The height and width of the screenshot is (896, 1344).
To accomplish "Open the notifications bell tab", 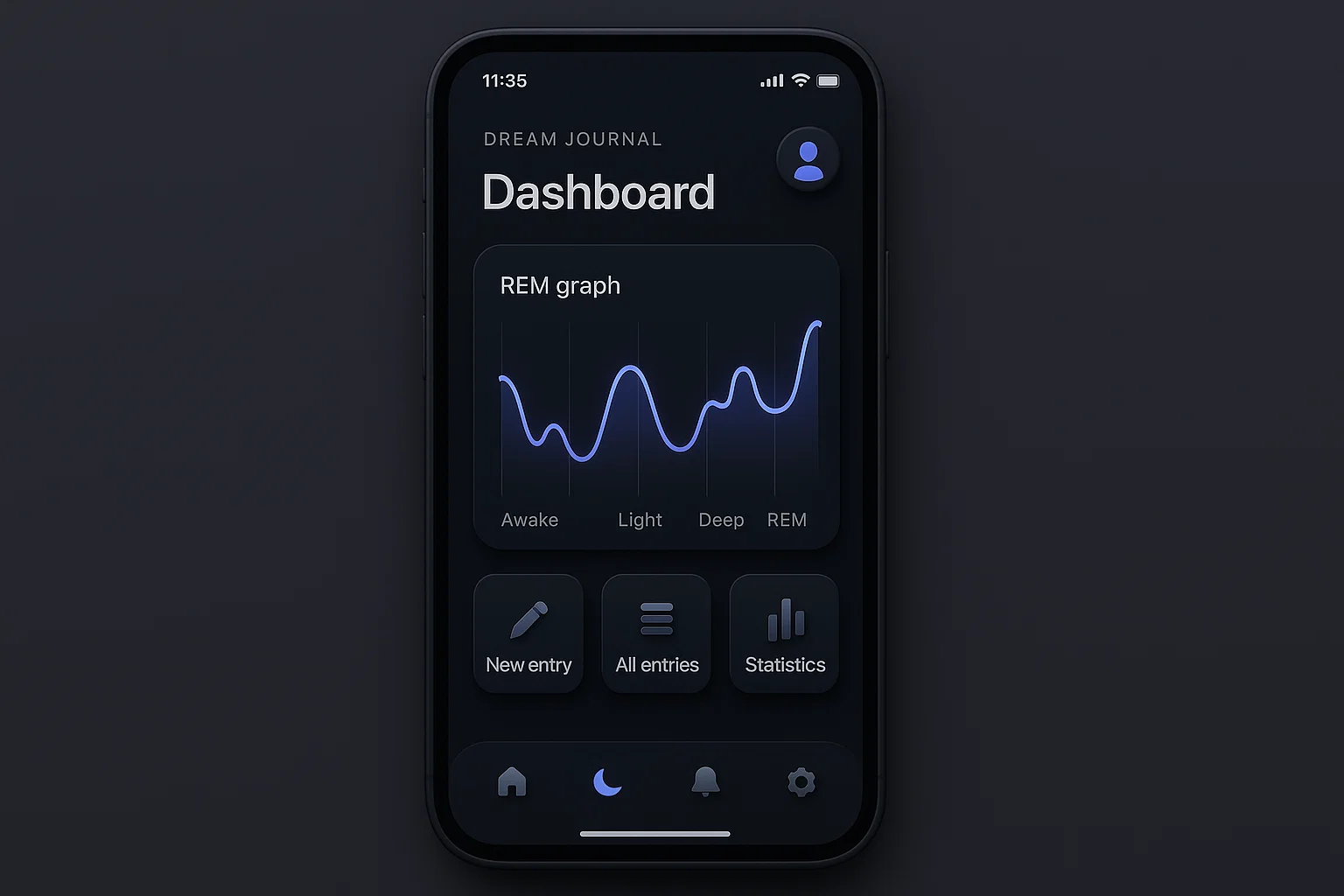I will [x=705, y=781].
